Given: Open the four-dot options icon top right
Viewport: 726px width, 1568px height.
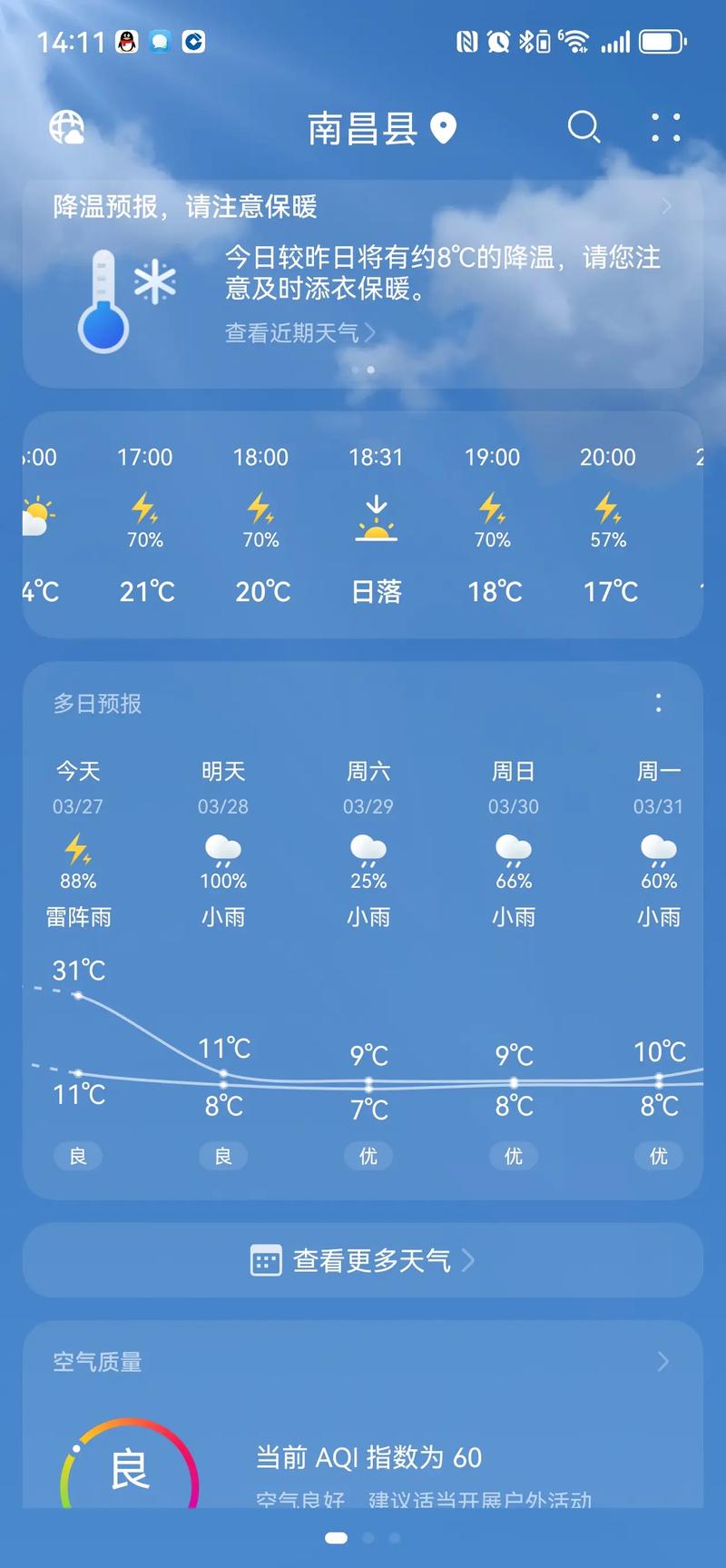Looking at the screenshot, I should (666, 128).
